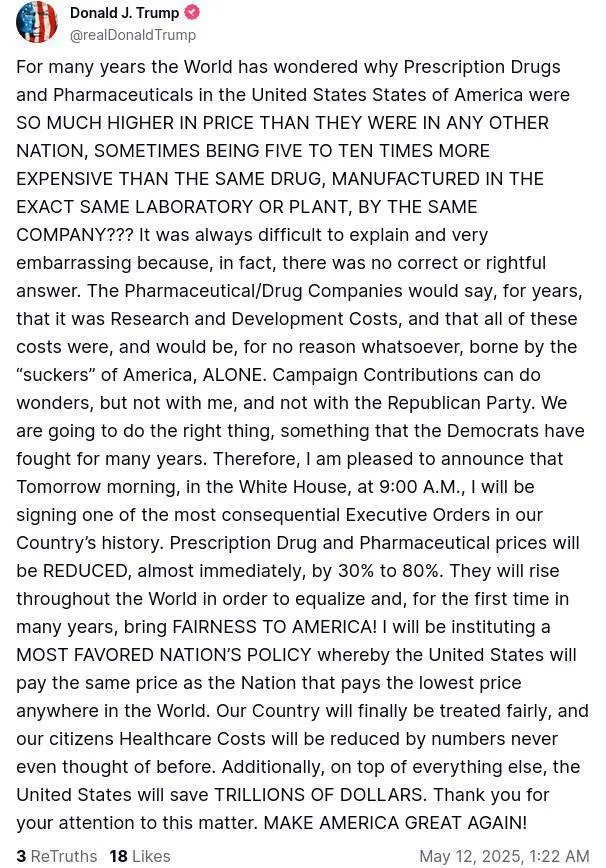View the 18 Likes list
Image resolution: width=606 pixels, height=868 pixels.
click(x=140, y=856)
